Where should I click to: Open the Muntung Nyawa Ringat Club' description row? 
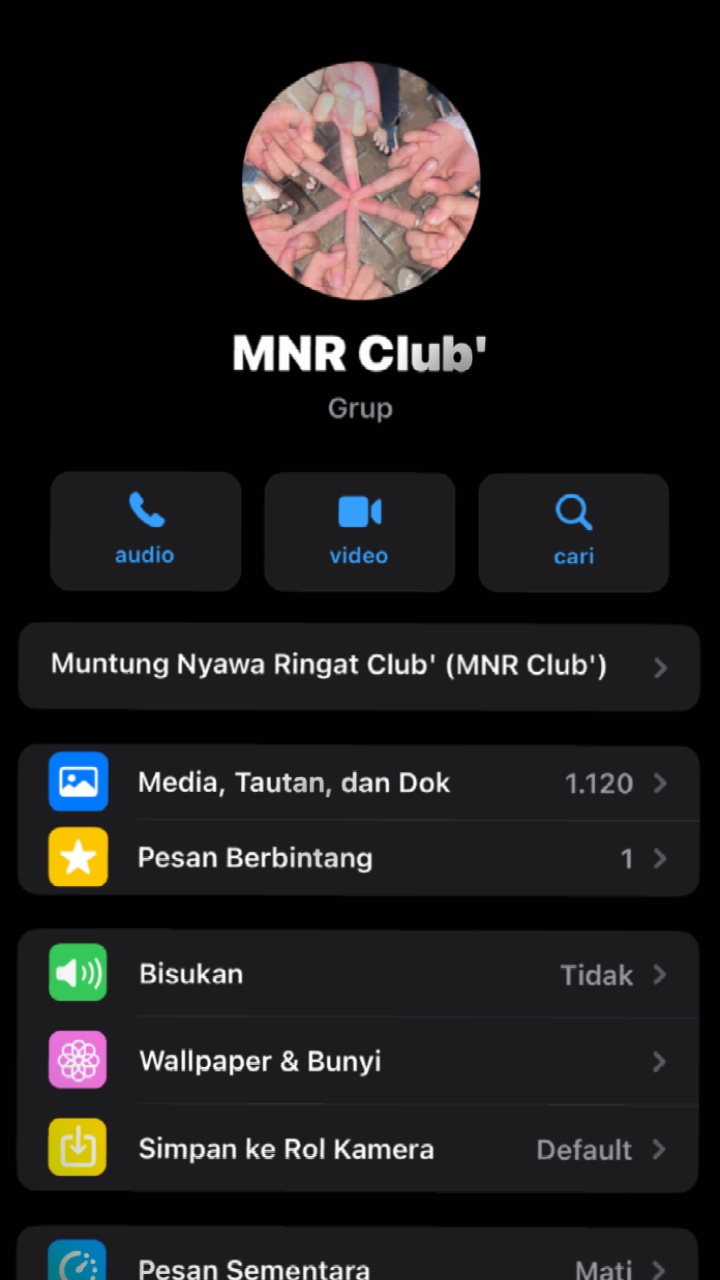[x=359, y=666]
